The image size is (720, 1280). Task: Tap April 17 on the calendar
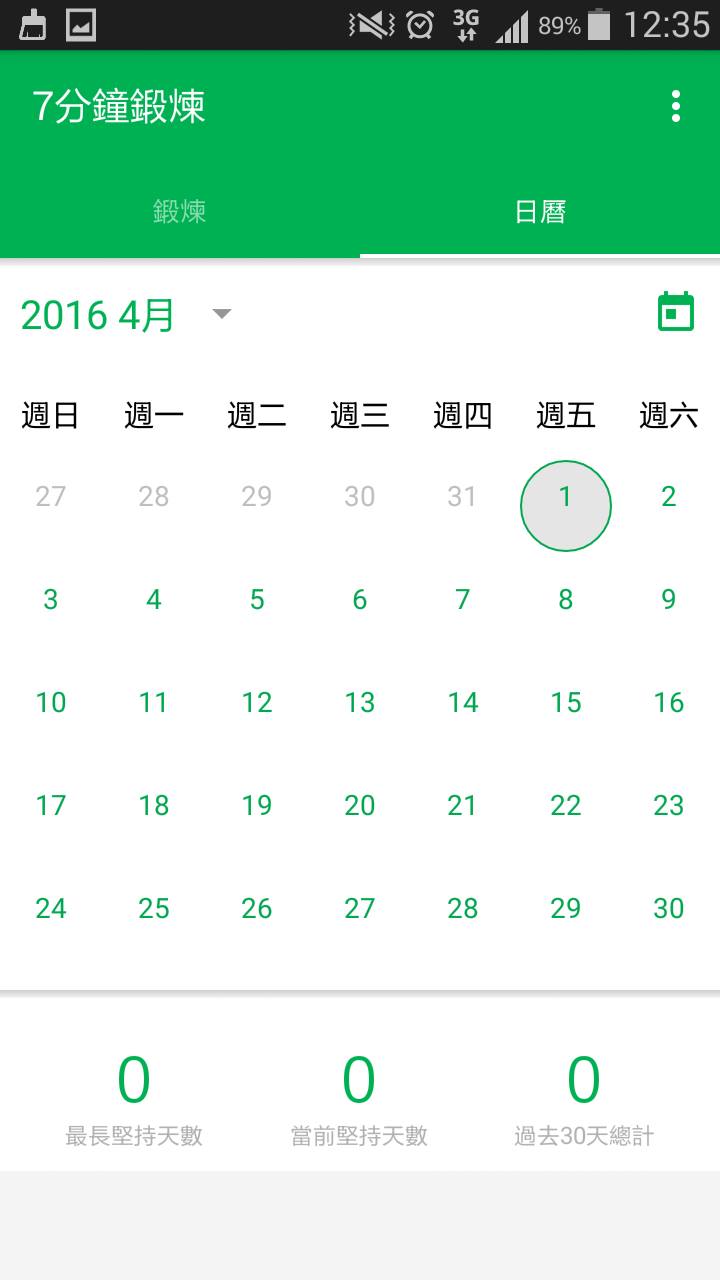[x=51, y=806]
